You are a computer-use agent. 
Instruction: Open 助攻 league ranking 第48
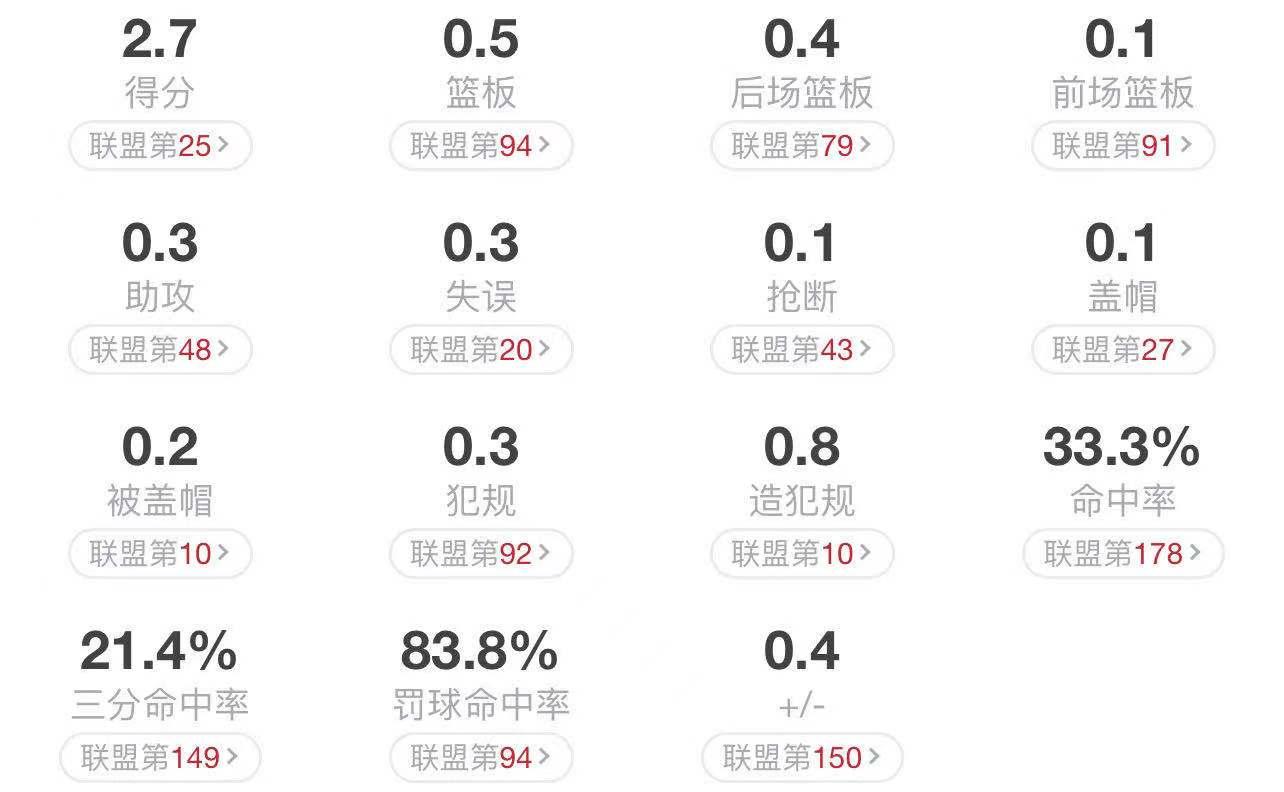tap(160, 350)
